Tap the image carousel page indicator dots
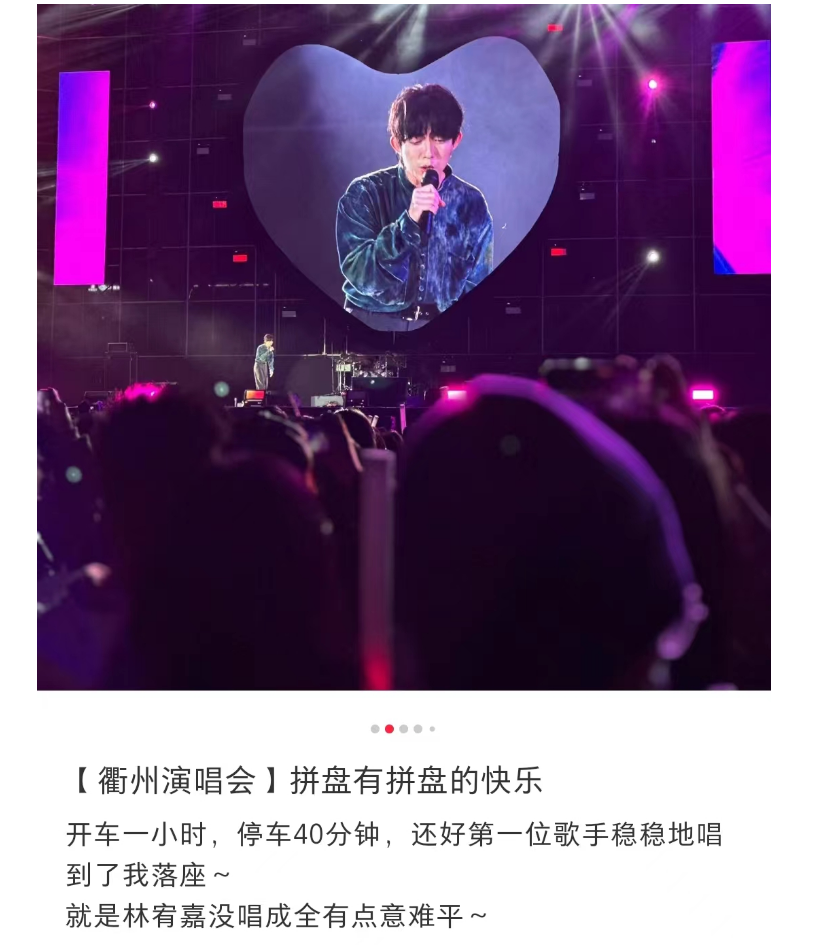This screenshot has height=945, width=822. tap(403, 729)
